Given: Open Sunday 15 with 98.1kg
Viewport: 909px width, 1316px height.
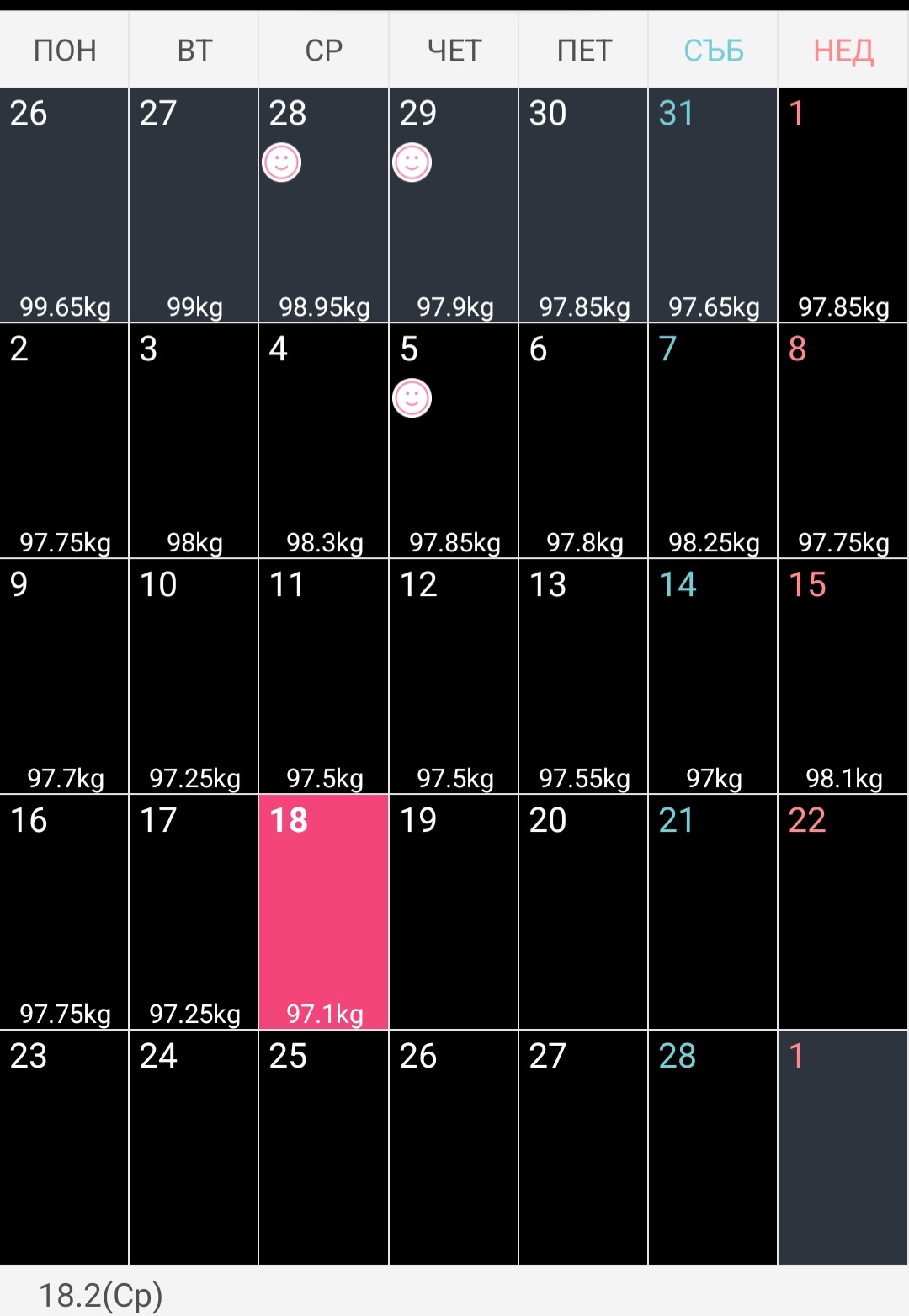Looking at the screenshot, I should (843, 677).
